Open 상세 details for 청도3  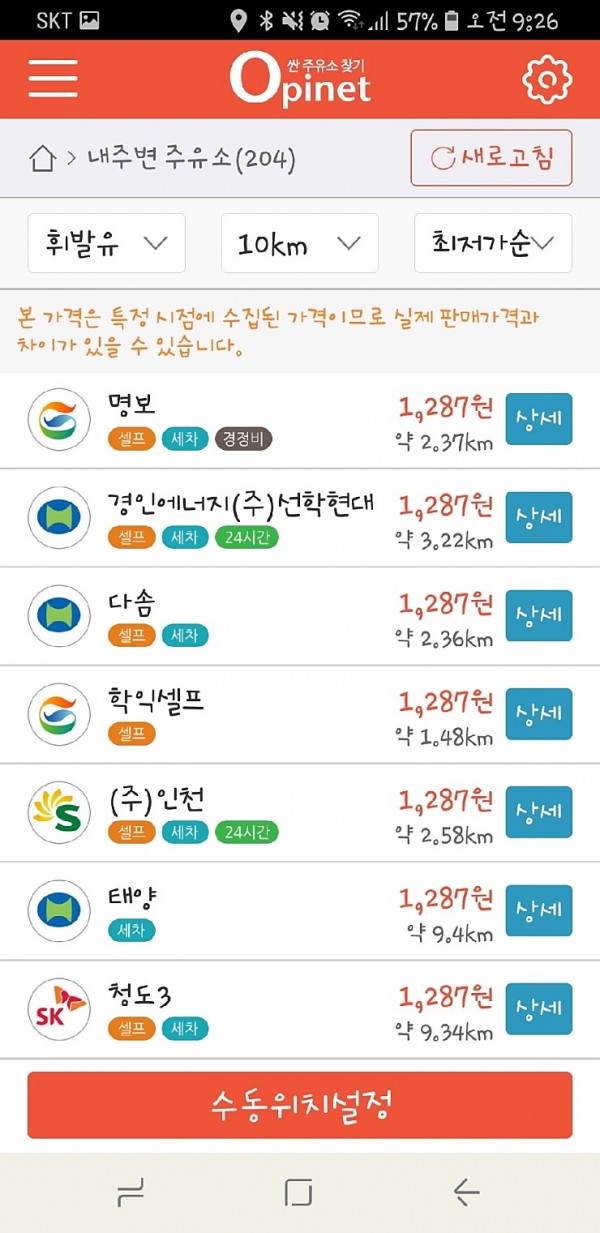[x=539, y=1009]
